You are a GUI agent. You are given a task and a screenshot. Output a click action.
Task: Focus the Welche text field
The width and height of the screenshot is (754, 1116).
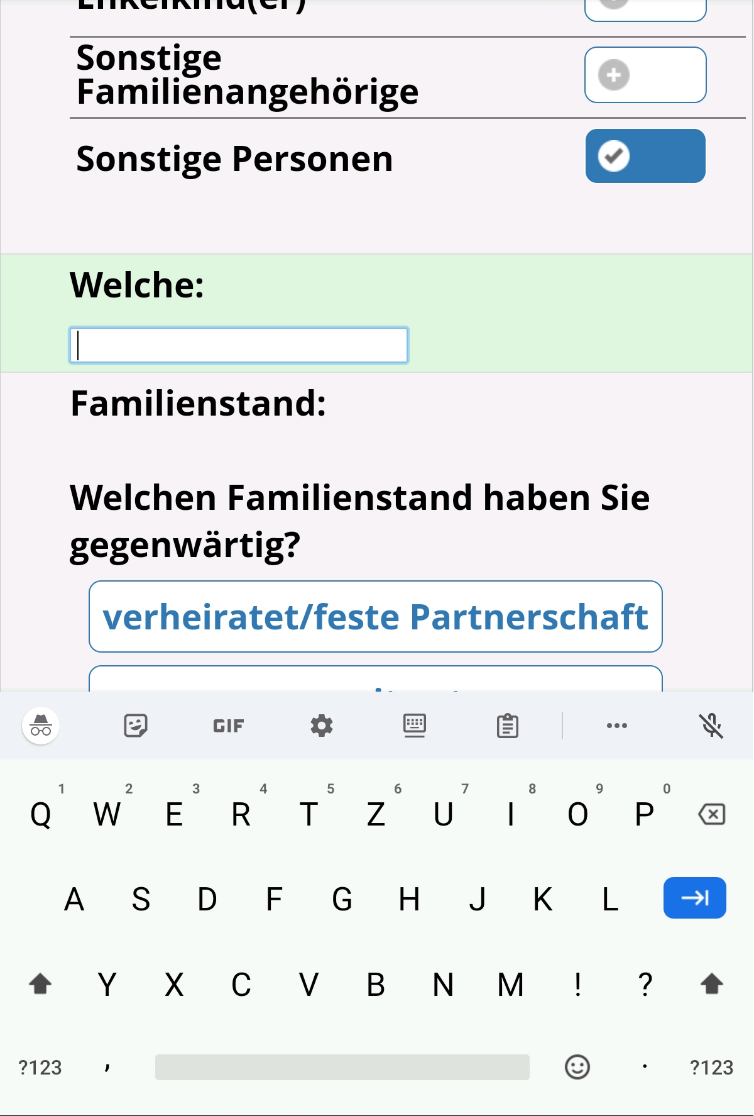[238, 345]
